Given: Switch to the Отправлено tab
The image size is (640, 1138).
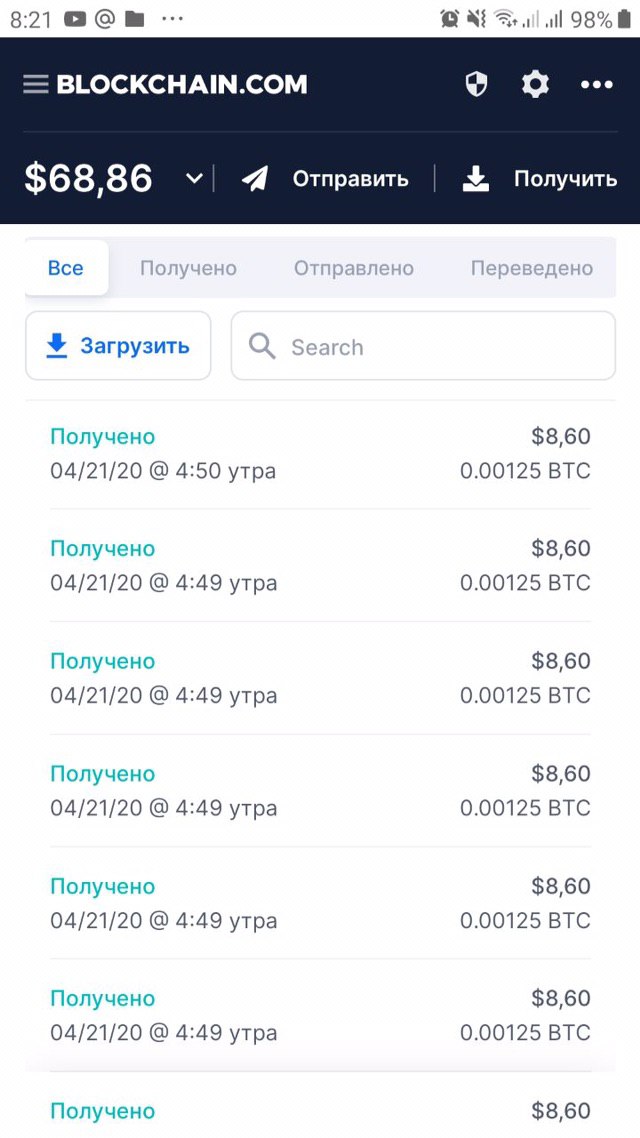Looking at the screenshot, I should click(x=353, y=268).
